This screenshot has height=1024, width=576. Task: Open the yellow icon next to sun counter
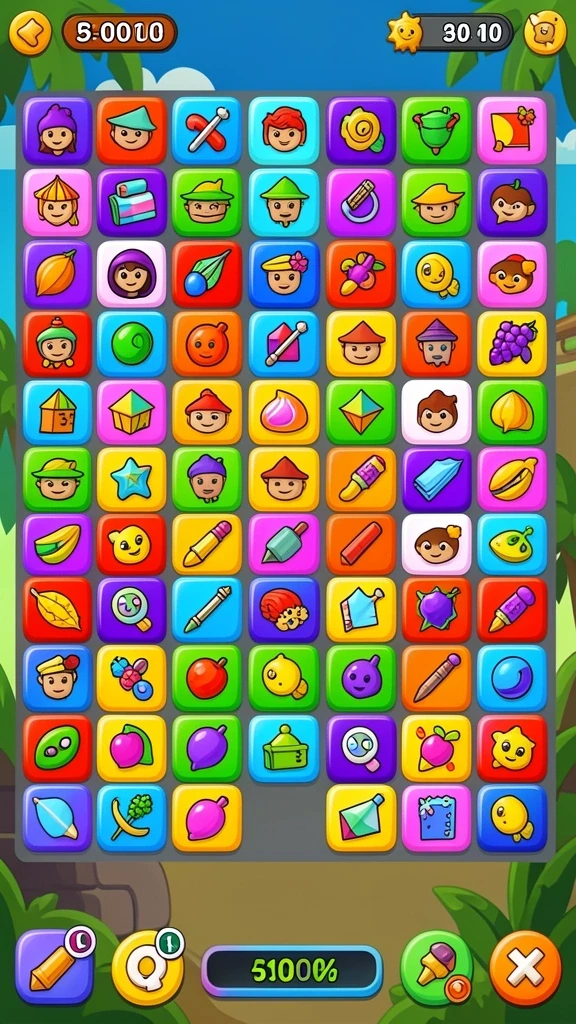(x=545, y=33)
